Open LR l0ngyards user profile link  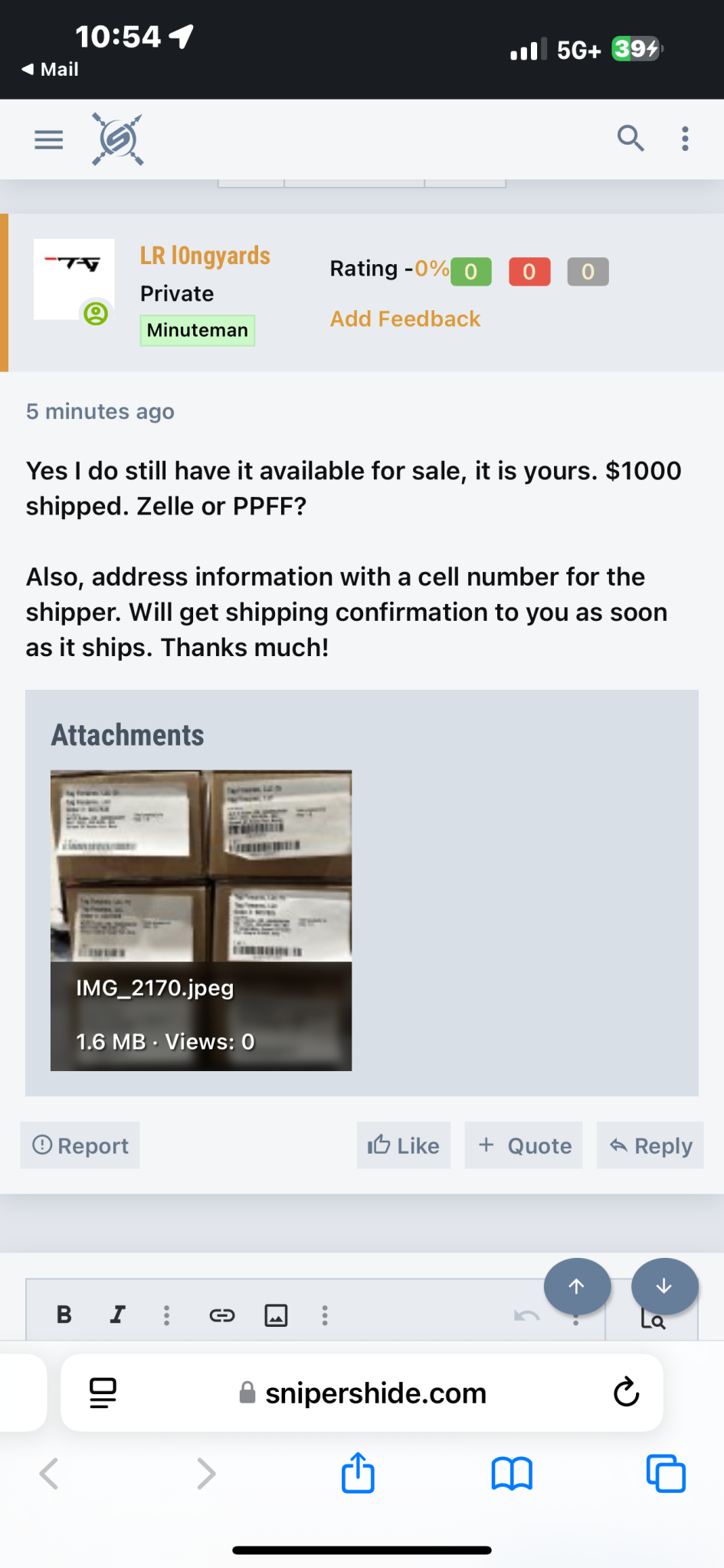(205, 255)
